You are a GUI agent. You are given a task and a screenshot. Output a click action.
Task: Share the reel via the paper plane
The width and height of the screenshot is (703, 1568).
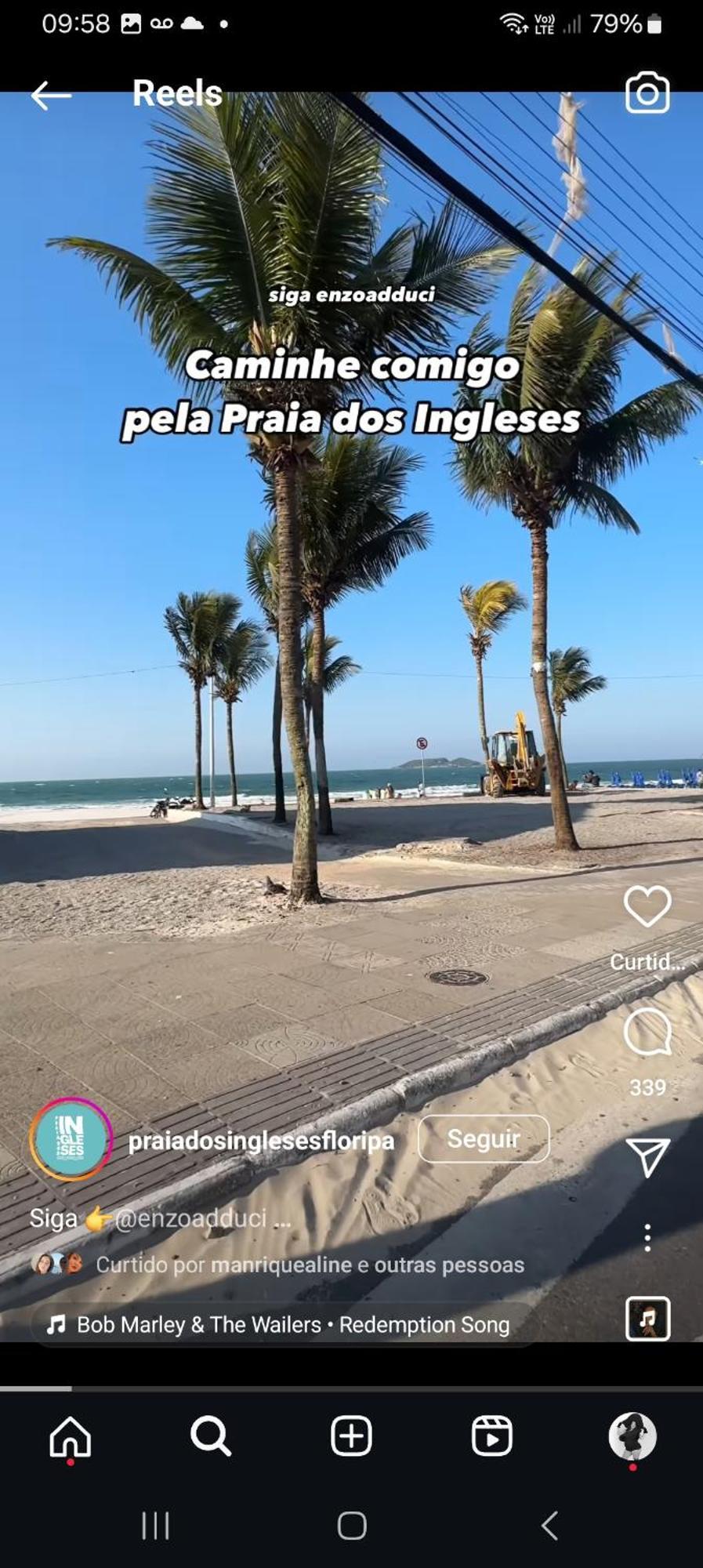point(647,1157)
